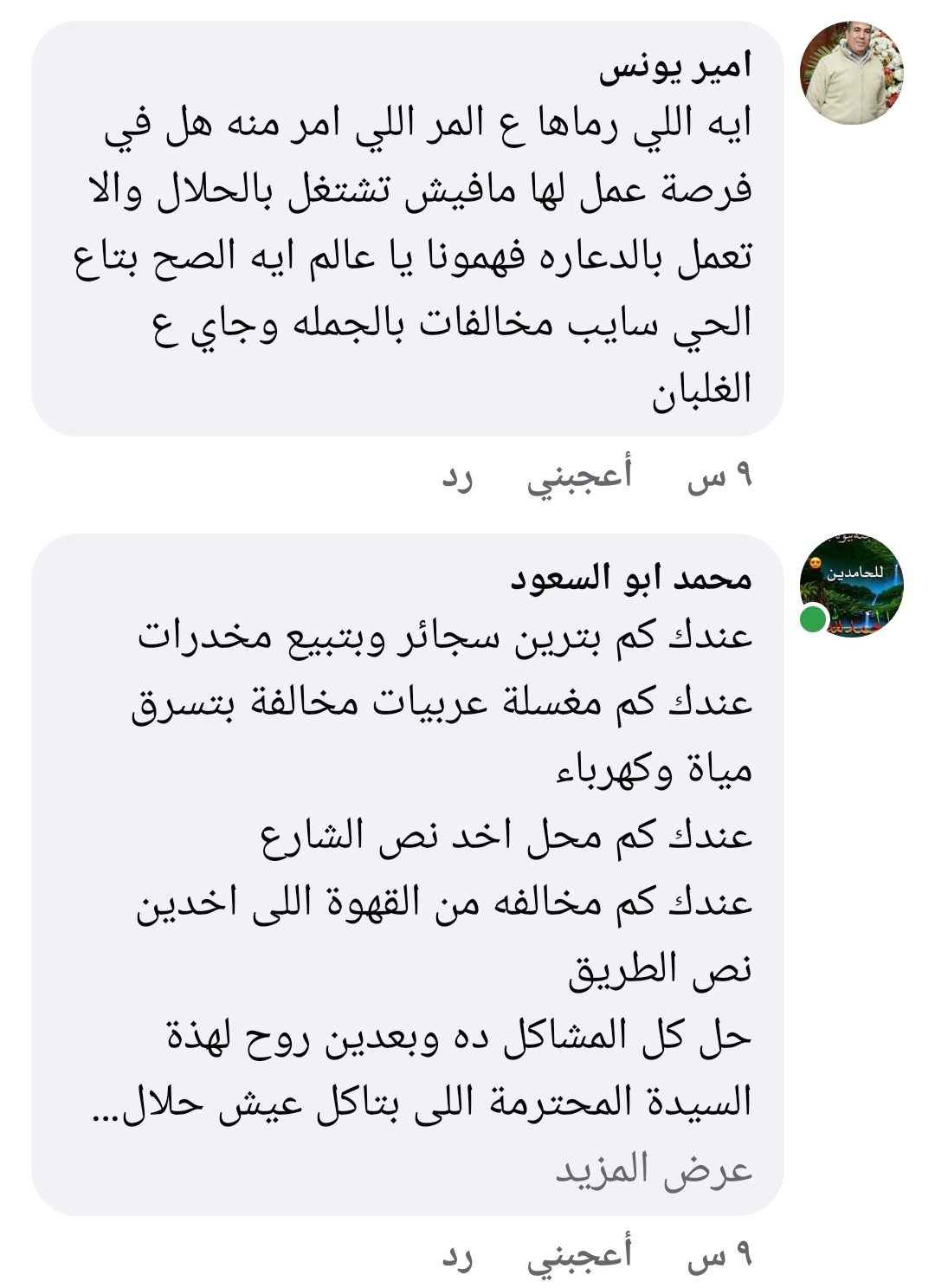Like امير يونس's comment via أعجبني
This screenshot has width=935, height=1288.
pyautogui.click(x=579, y=476)
